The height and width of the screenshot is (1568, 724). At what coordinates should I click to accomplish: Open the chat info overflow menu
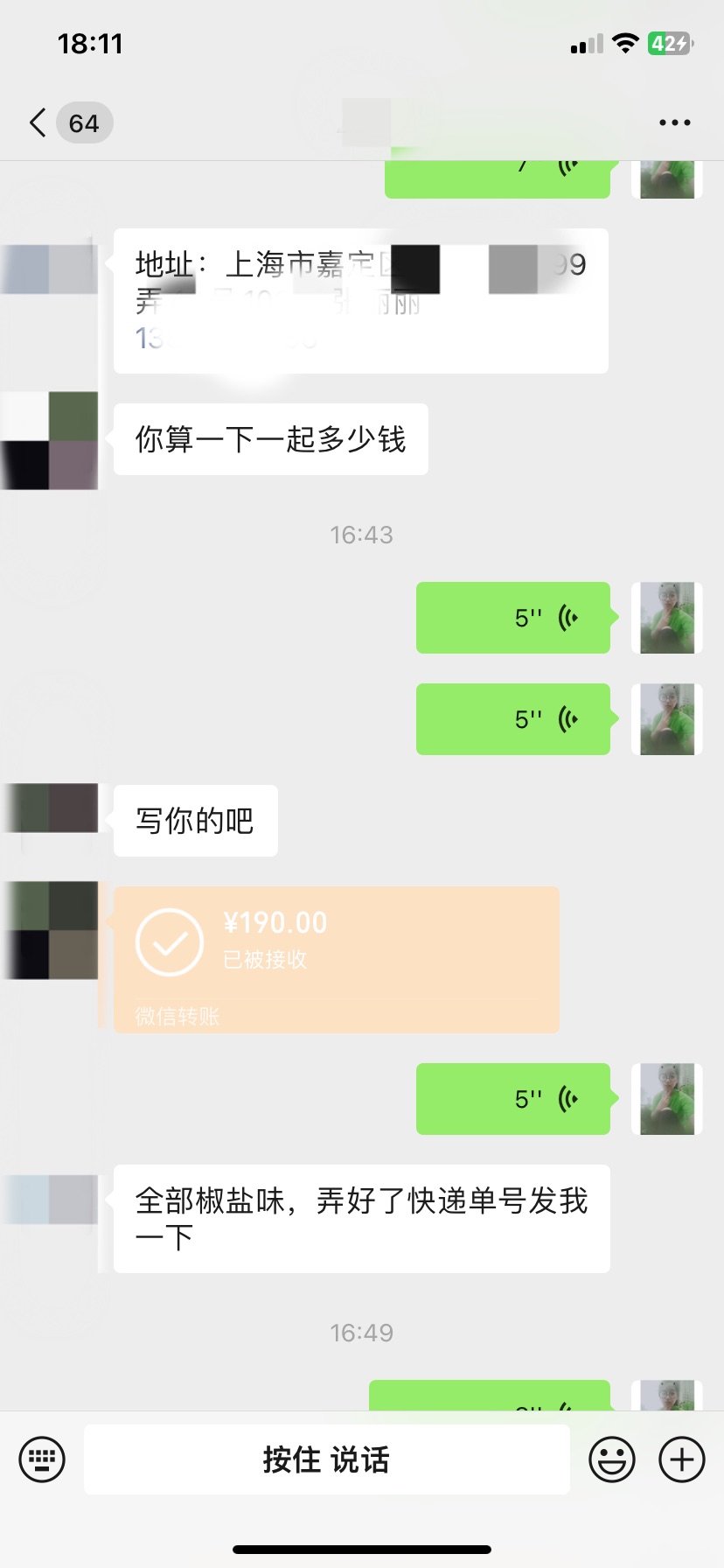(x=674, y=123)
